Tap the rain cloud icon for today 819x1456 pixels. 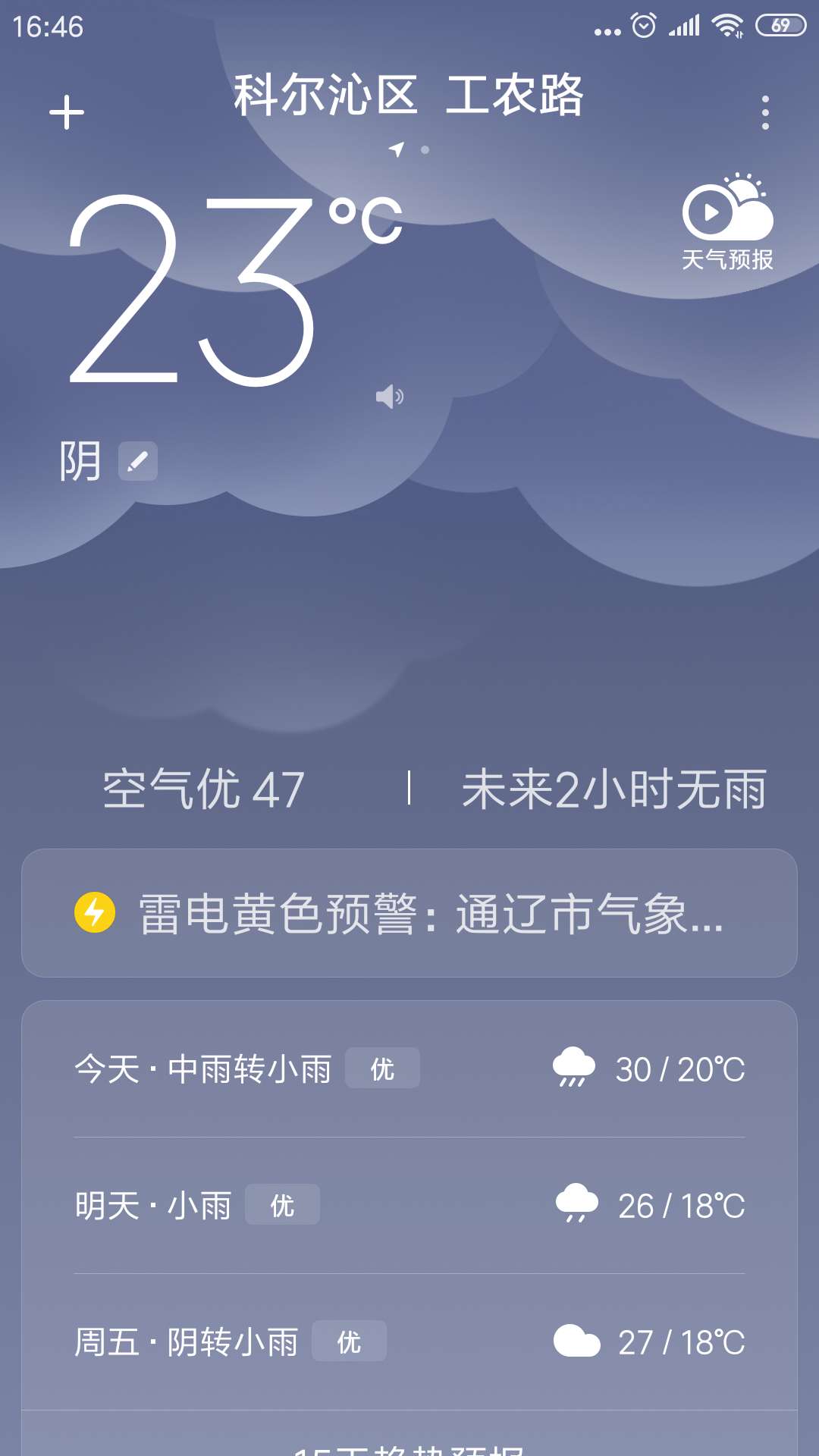[x=574, y=1068]
